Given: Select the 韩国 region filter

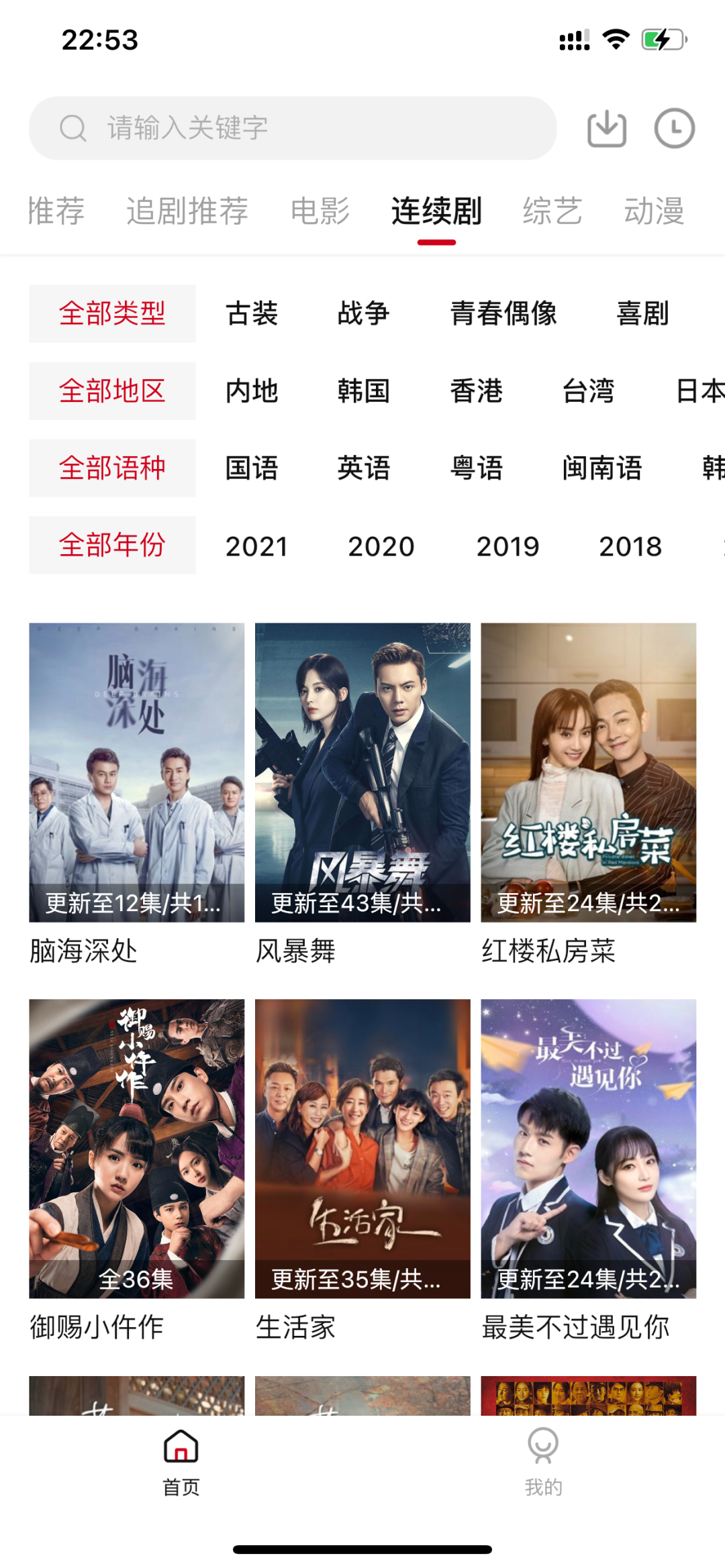Looking at the screenshot, I should pos(365,390).
